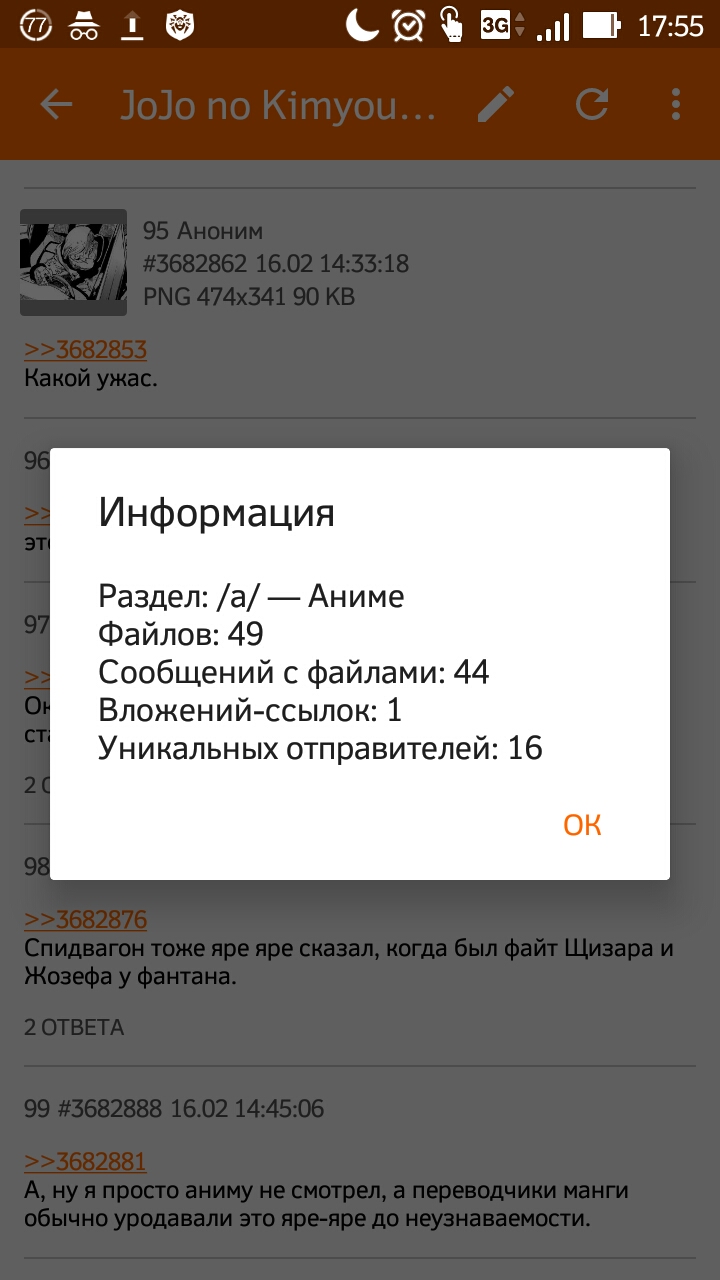Go back with the toolbar arrow

click(57, 105)
